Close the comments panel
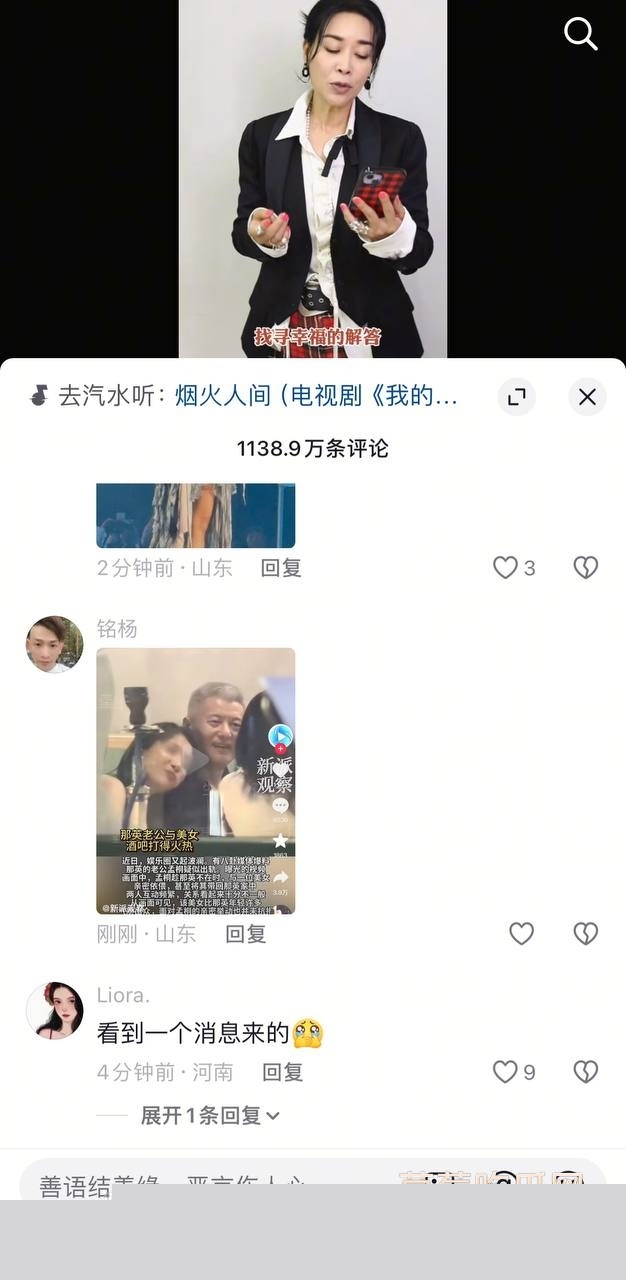 [587, 397]
